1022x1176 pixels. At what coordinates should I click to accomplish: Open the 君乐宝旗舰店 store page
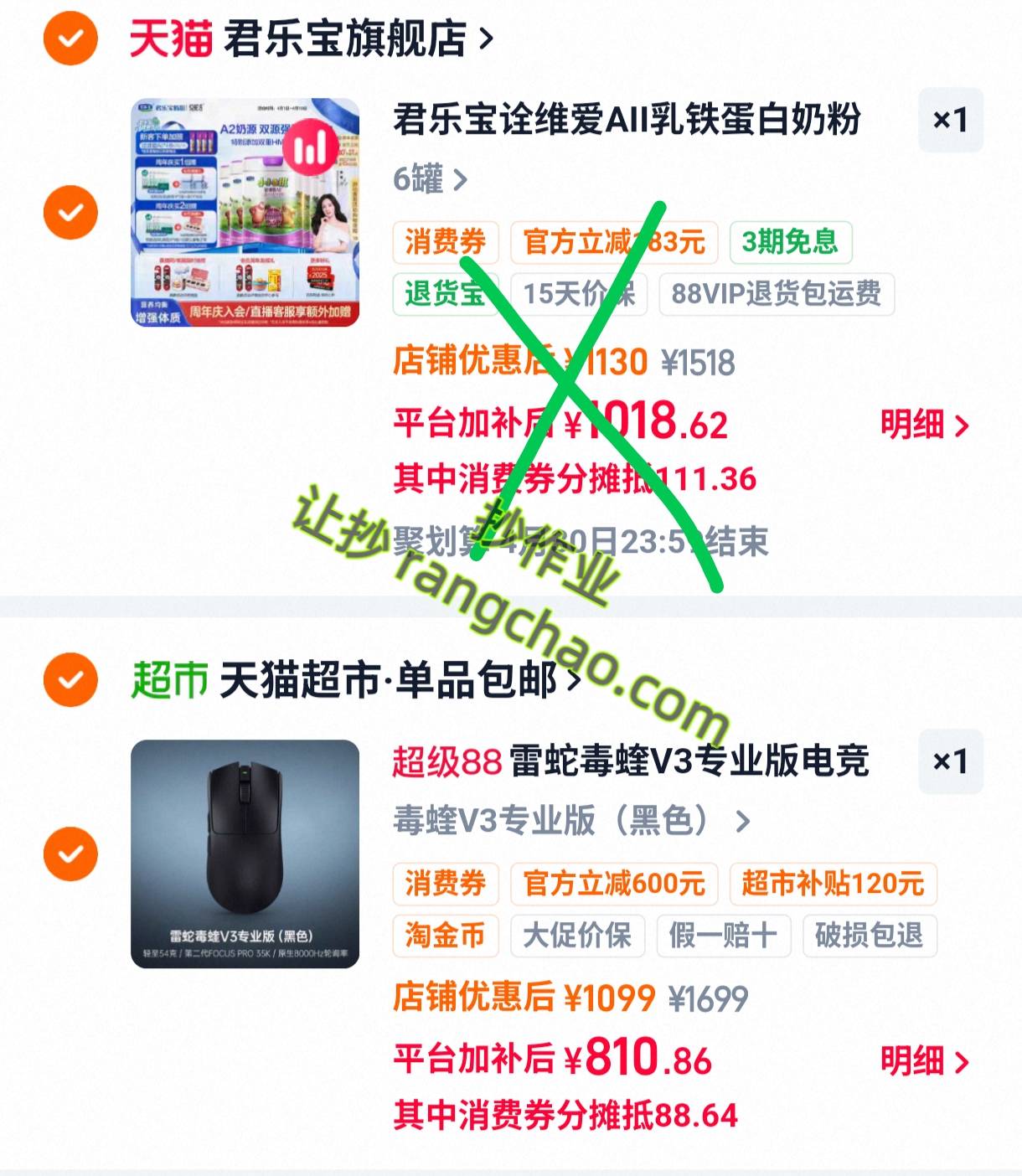(343, 39)
